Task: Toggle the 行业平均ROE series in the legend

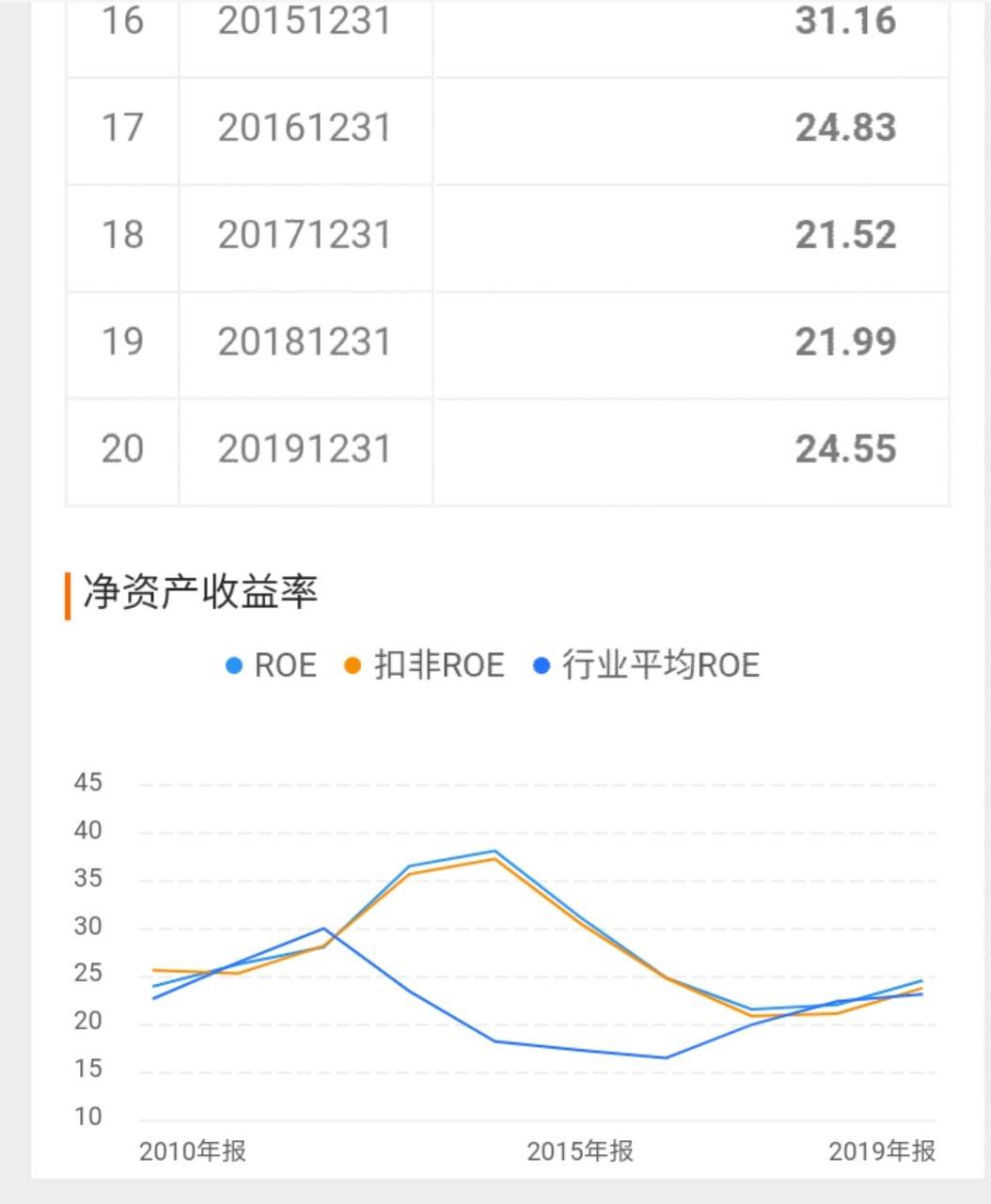Action: [x=647, y=665]
